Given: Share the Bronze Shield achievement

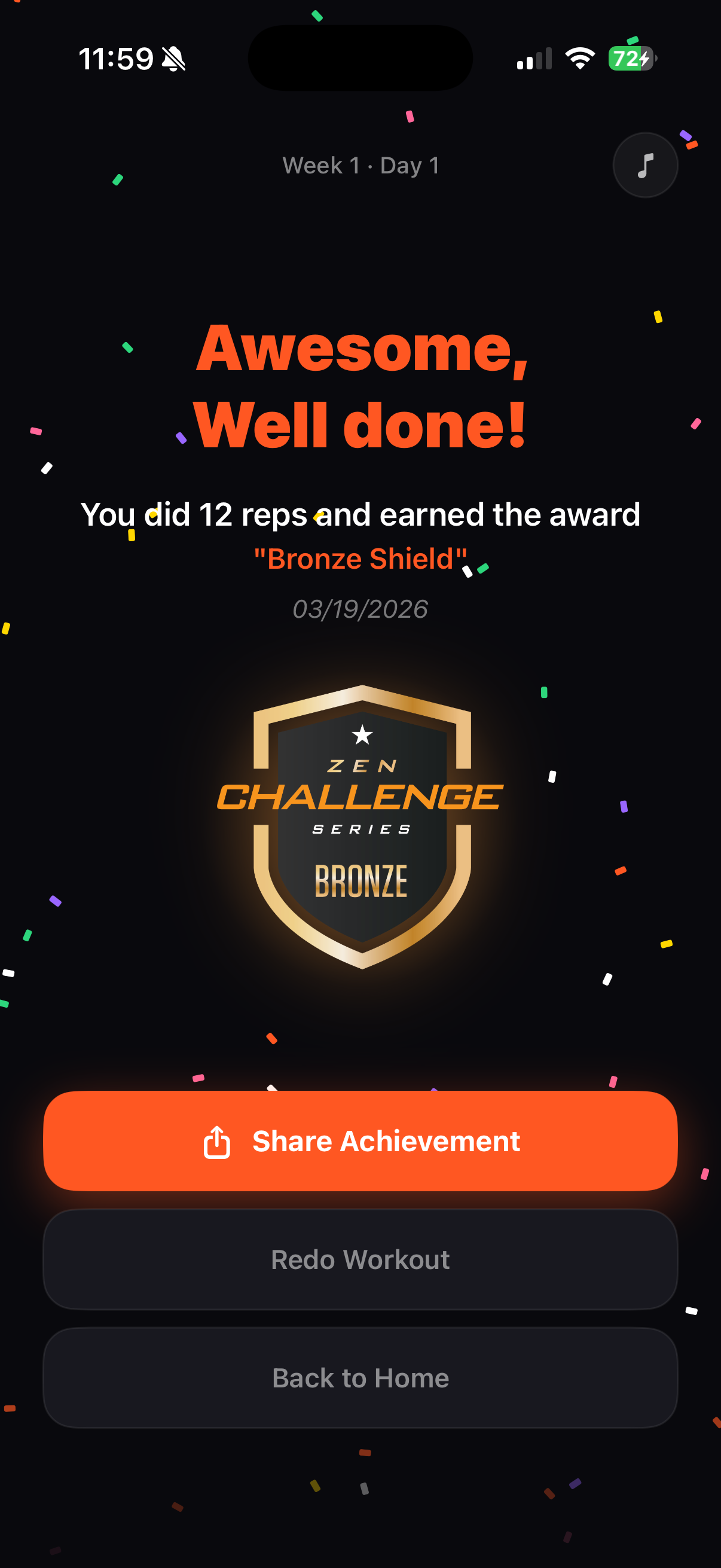Looking at the screenshot, I should pos(360,1140).
